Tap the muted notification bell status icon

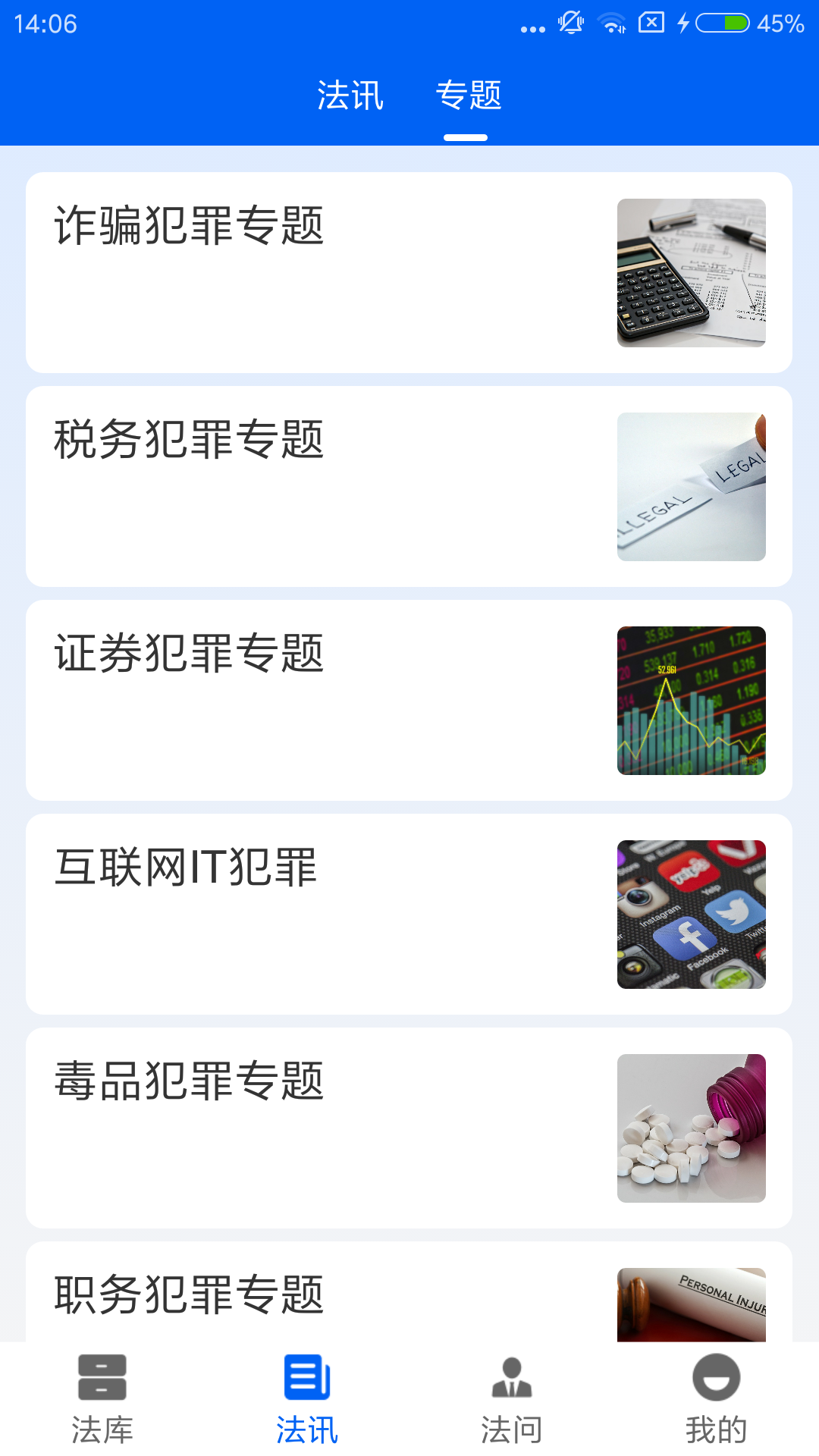(571, 23)
